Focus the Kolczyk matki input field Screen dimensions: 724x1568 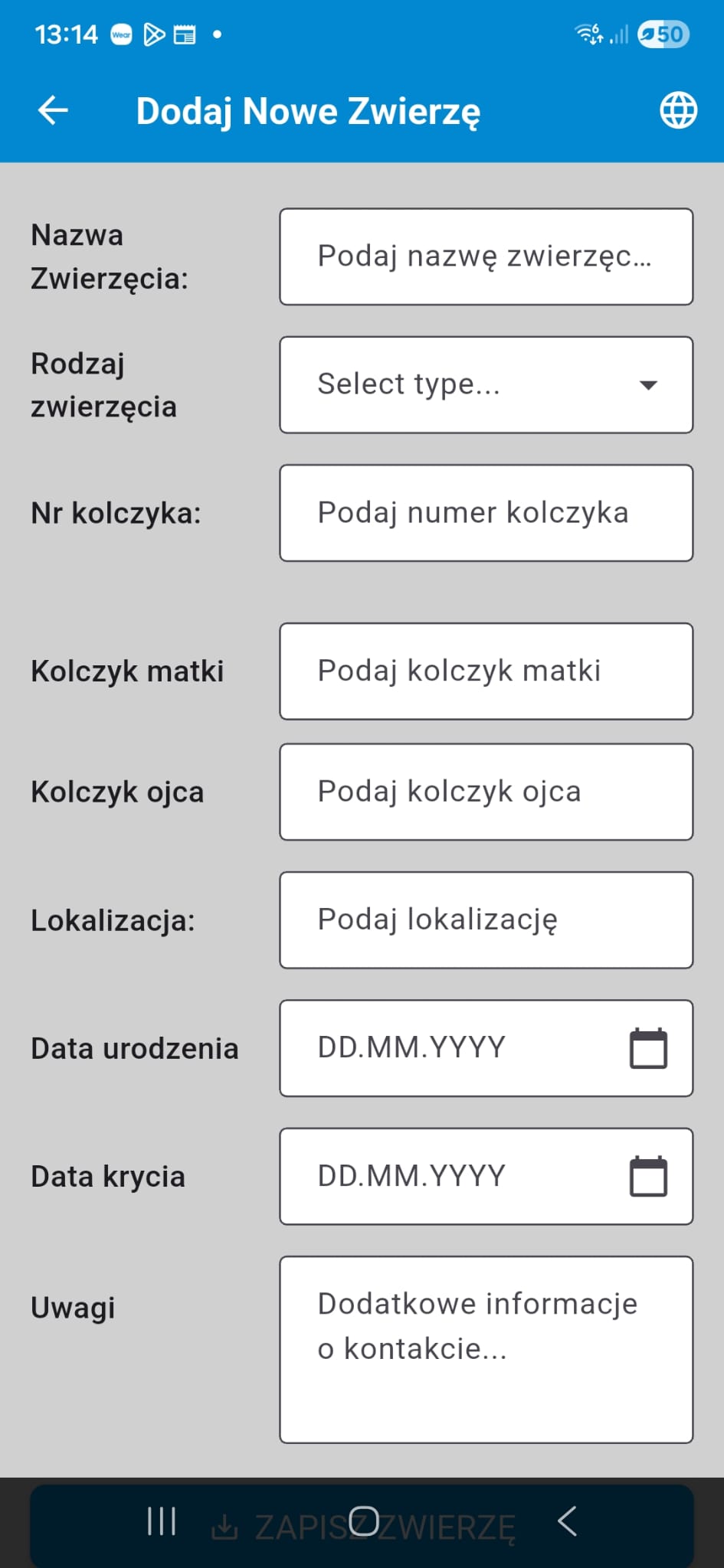pos(486,671)
